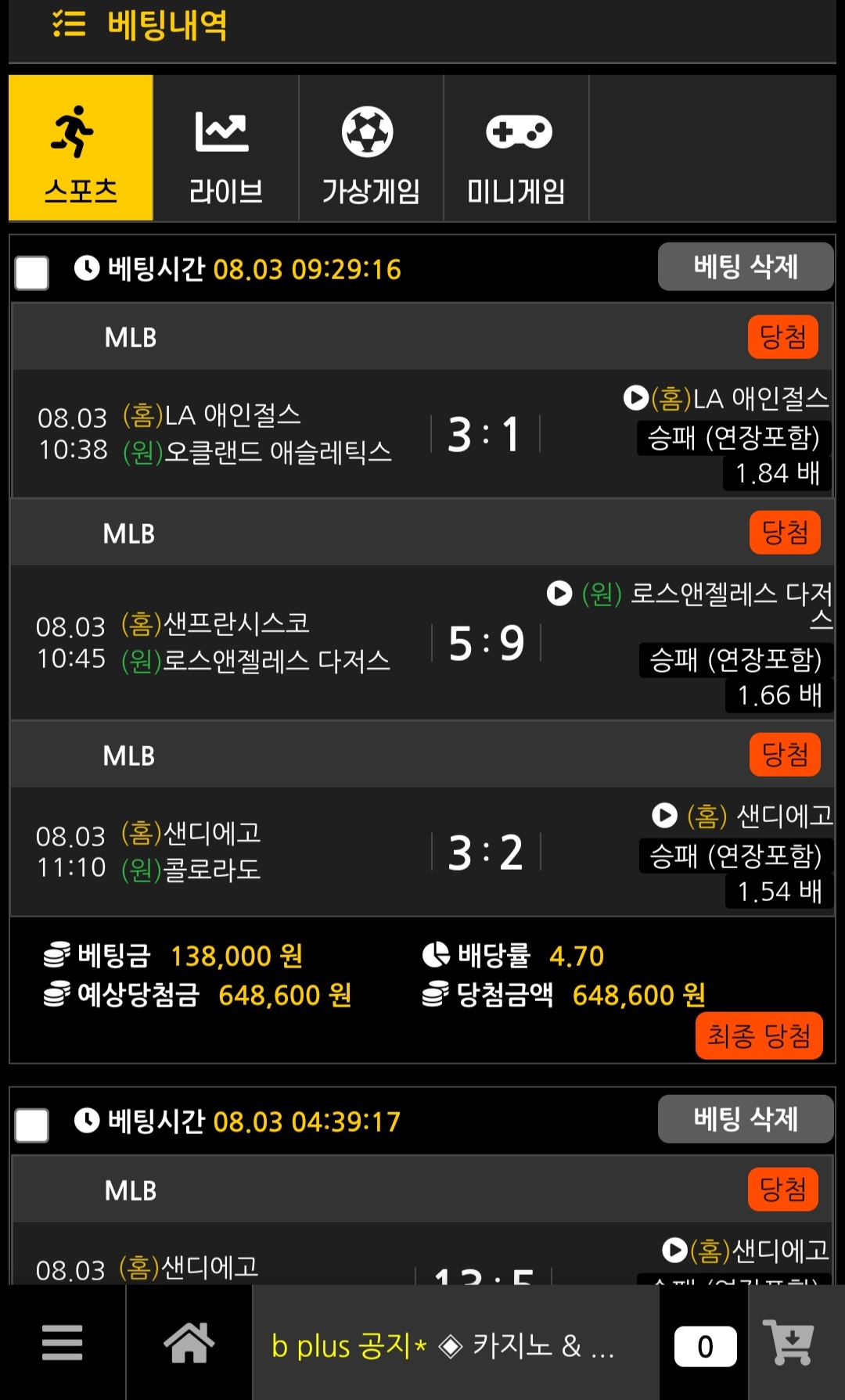Switch to the 가상게임 tab

[x=371, y=148]
